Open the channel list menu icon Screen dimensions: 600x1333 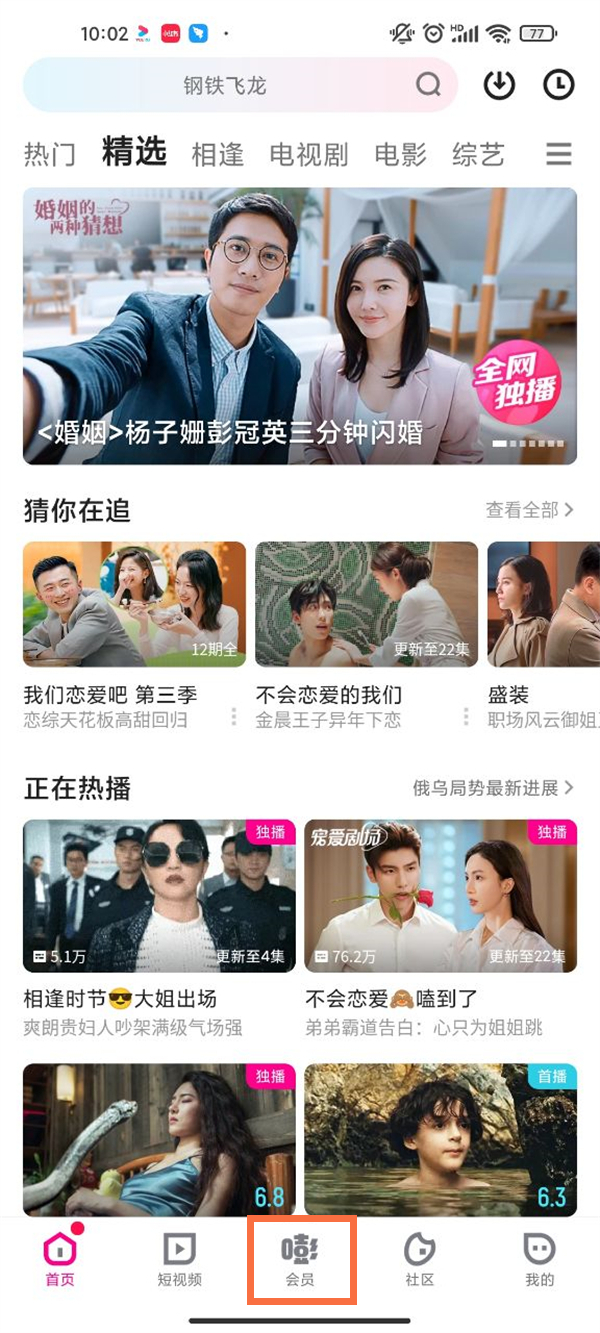point(559,154)
